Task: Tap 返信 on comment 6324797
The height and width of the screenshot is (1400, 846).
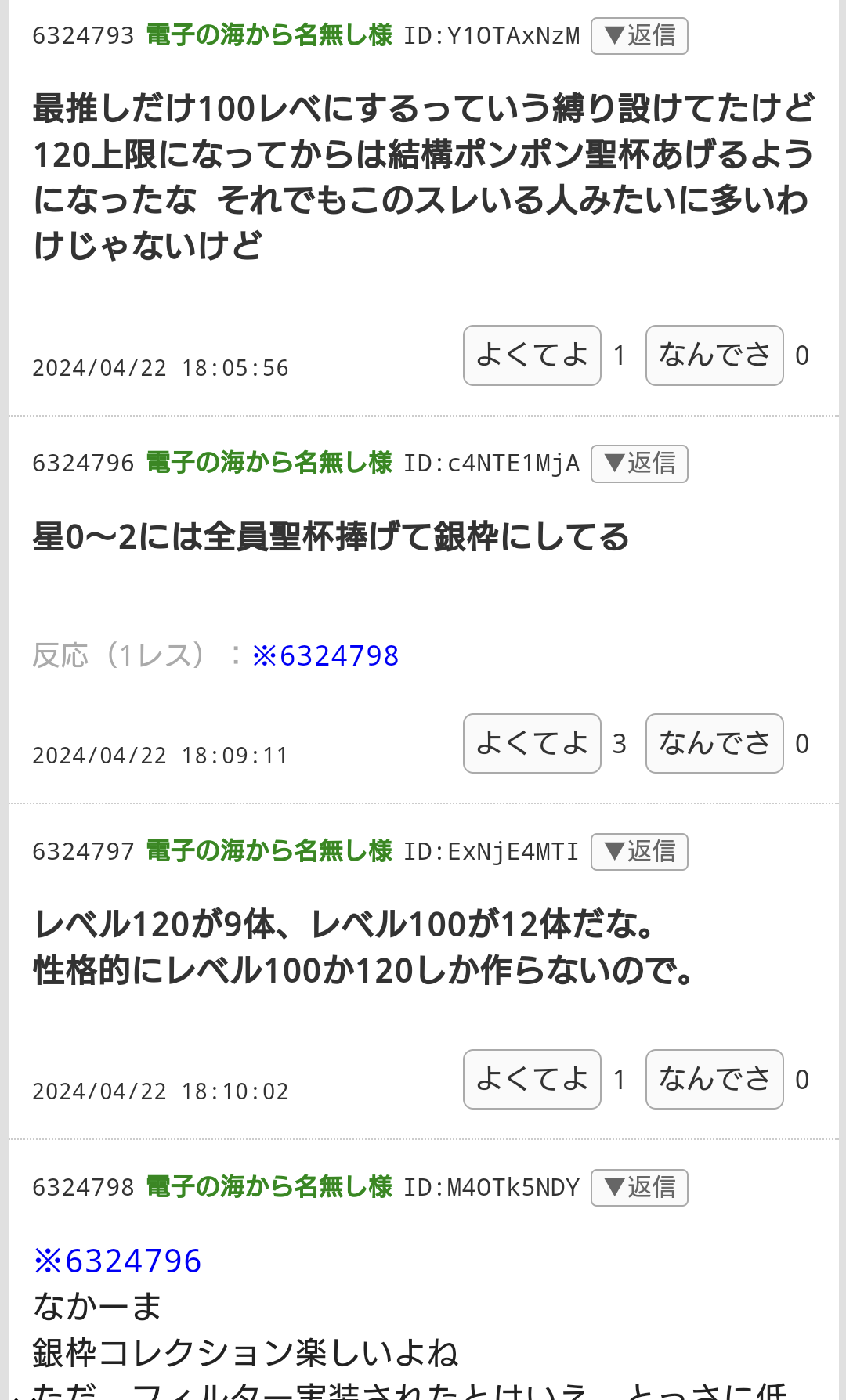Action: [x=639, y=852]
